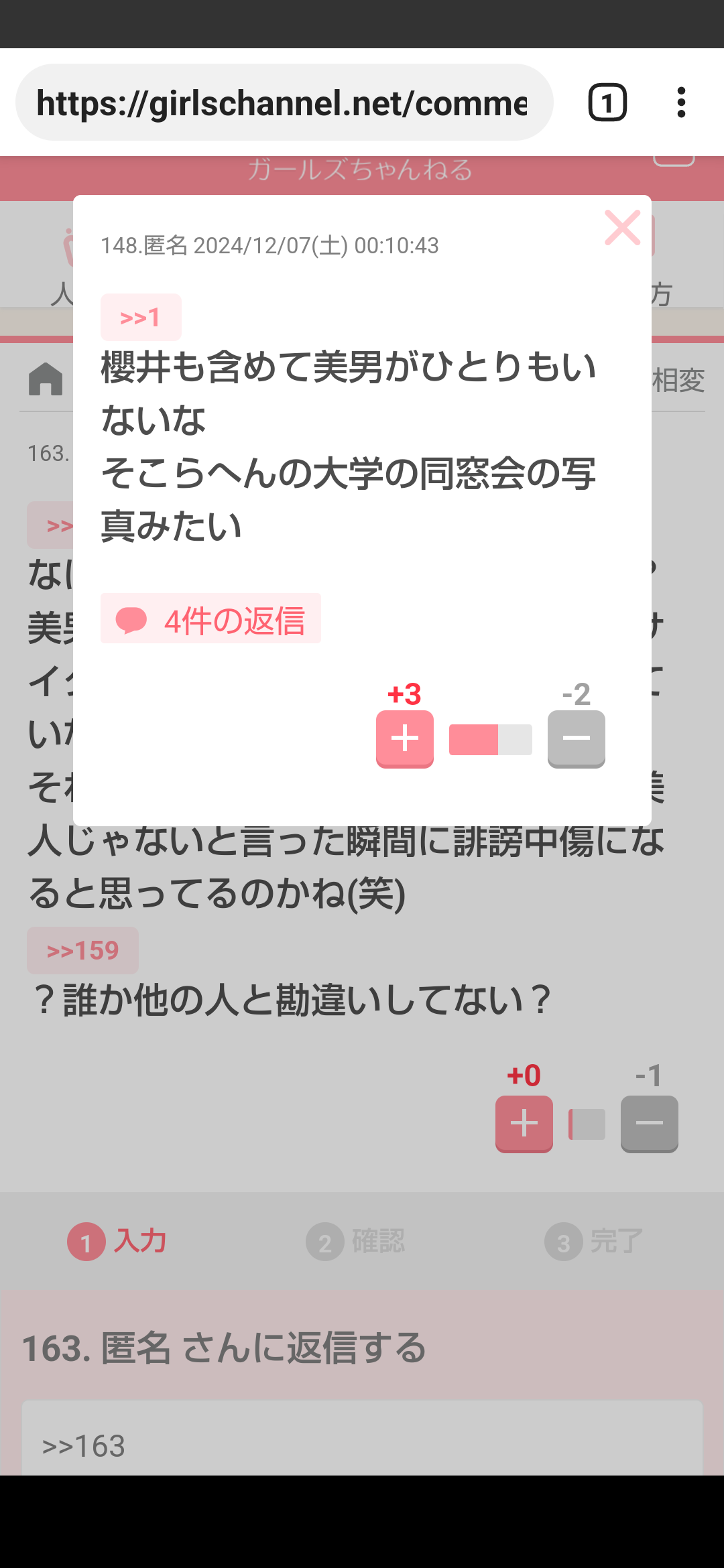Upvote comment 163 showing +0
Screen dimensions: 724x1568
524,1124
